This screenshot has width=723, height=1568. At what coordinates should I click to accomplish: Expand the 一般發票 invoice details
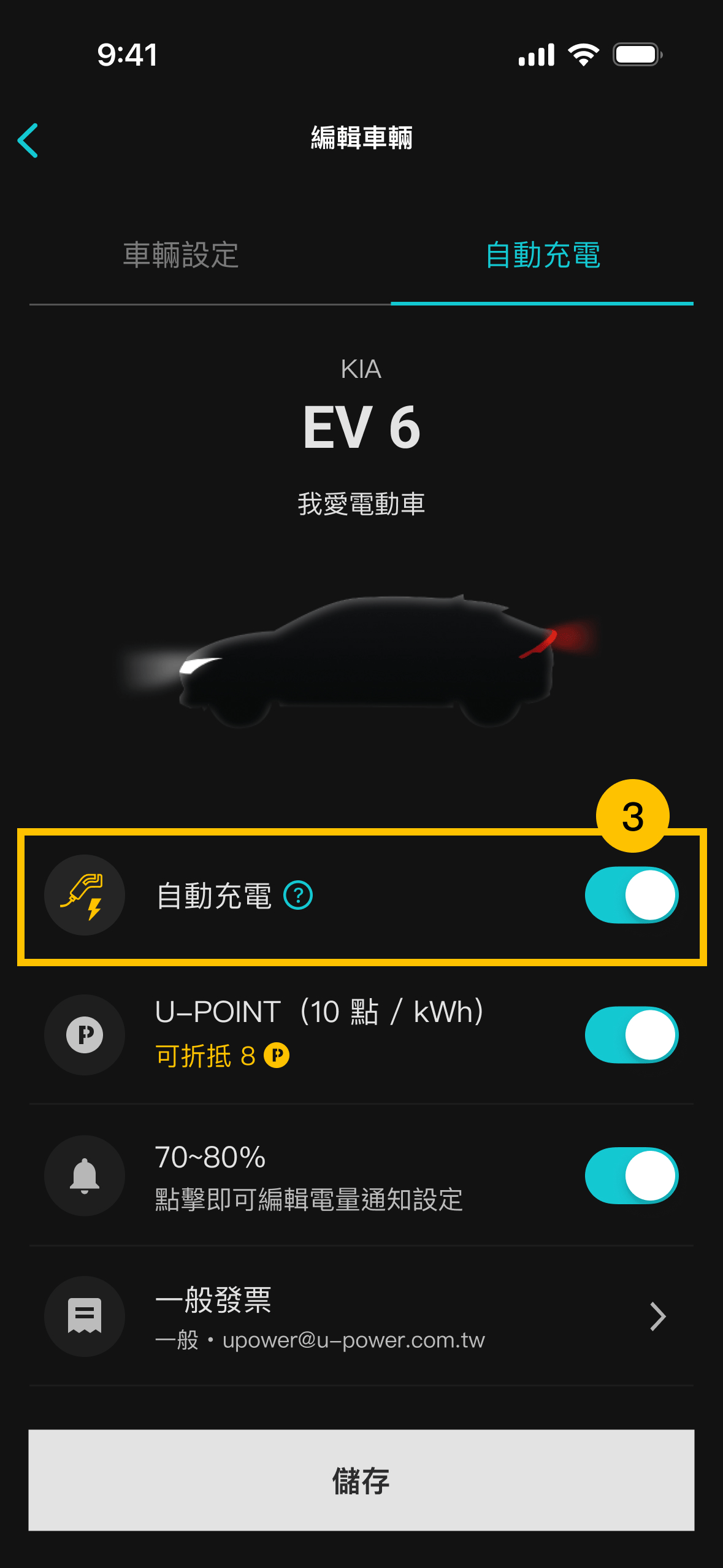[657, 1316]
